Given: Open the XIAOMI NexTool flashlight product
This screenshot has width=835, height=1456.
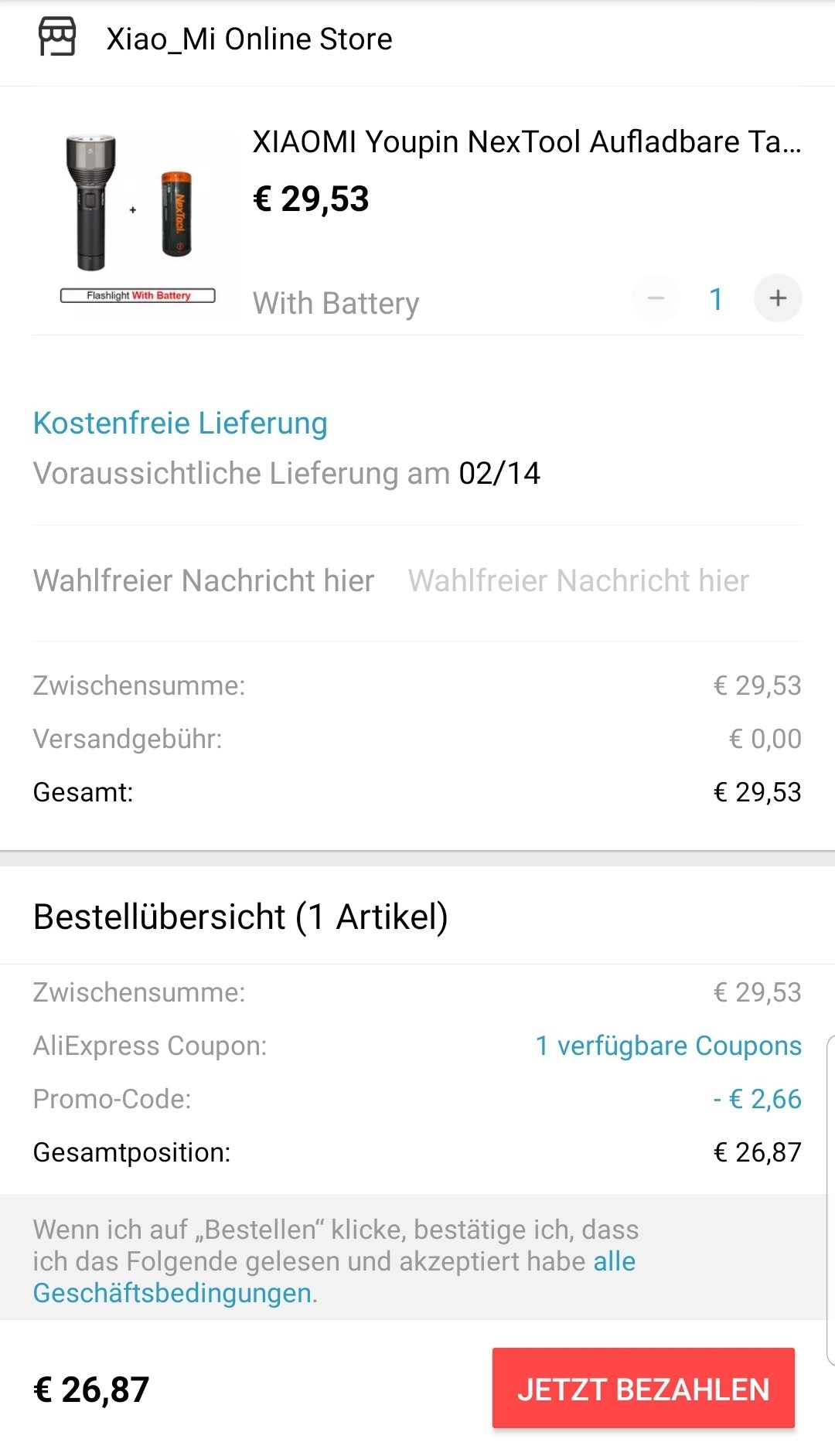Looking at the screenshot, I should click(527, 142).
